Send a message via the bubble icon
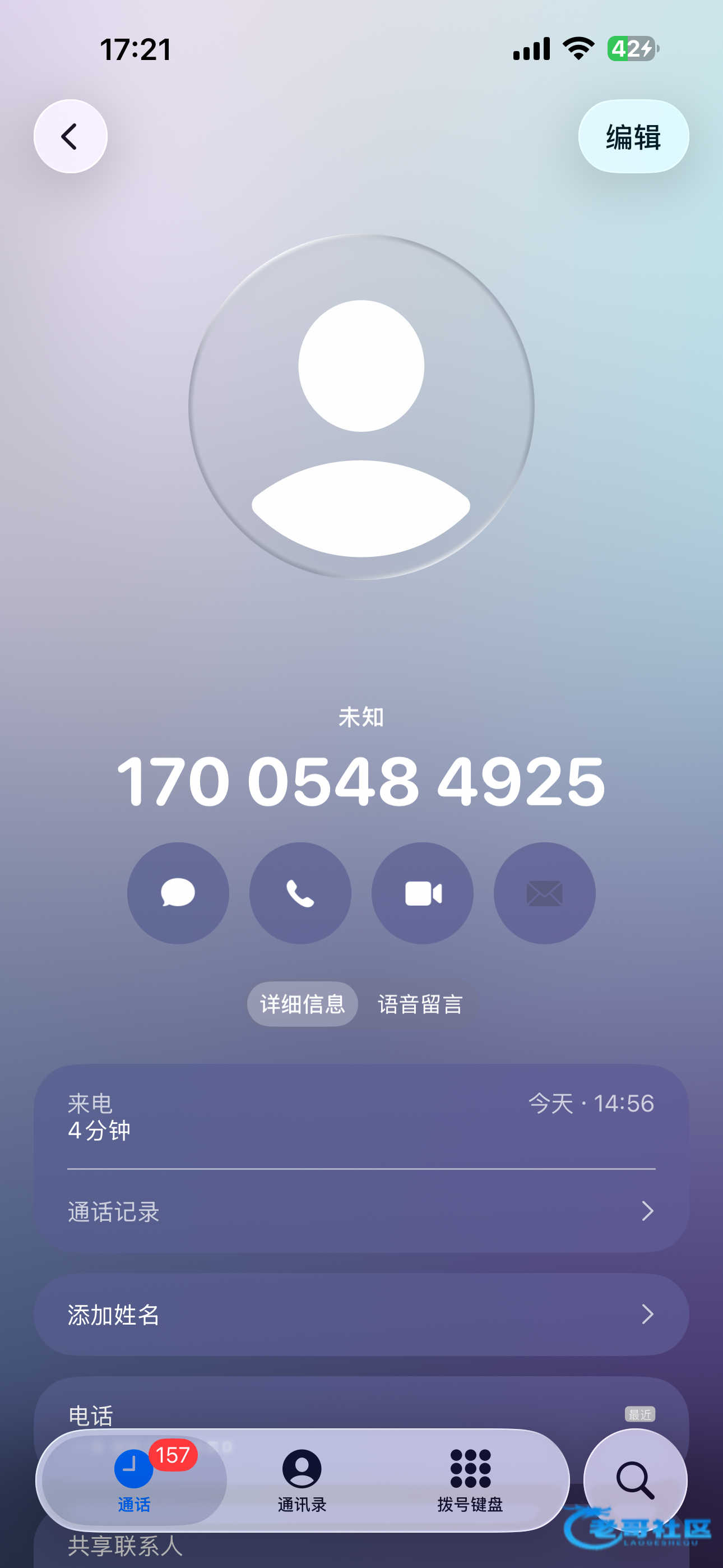Screen dimensions: 723x1568 click(x=178, y=893)
